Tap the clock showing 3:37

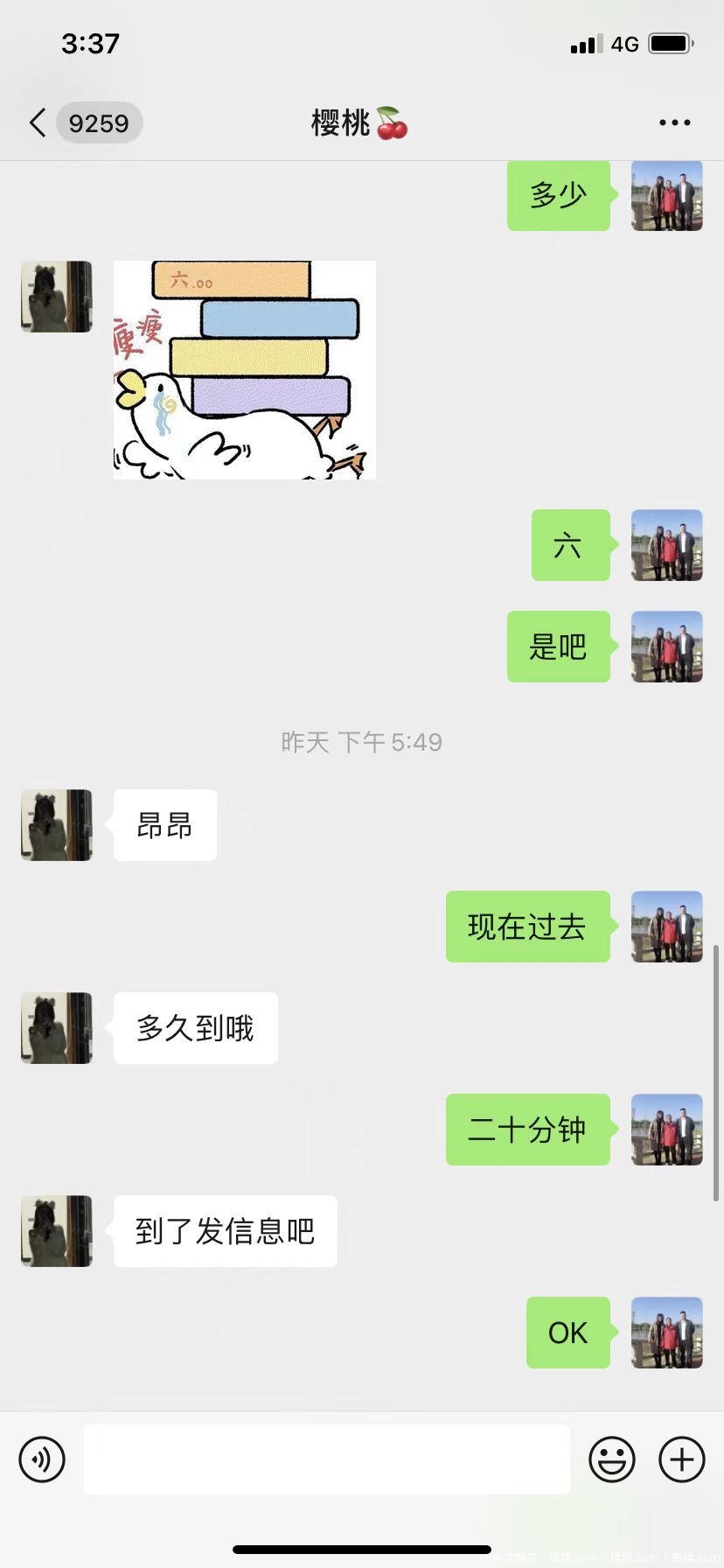click(90, 43)
